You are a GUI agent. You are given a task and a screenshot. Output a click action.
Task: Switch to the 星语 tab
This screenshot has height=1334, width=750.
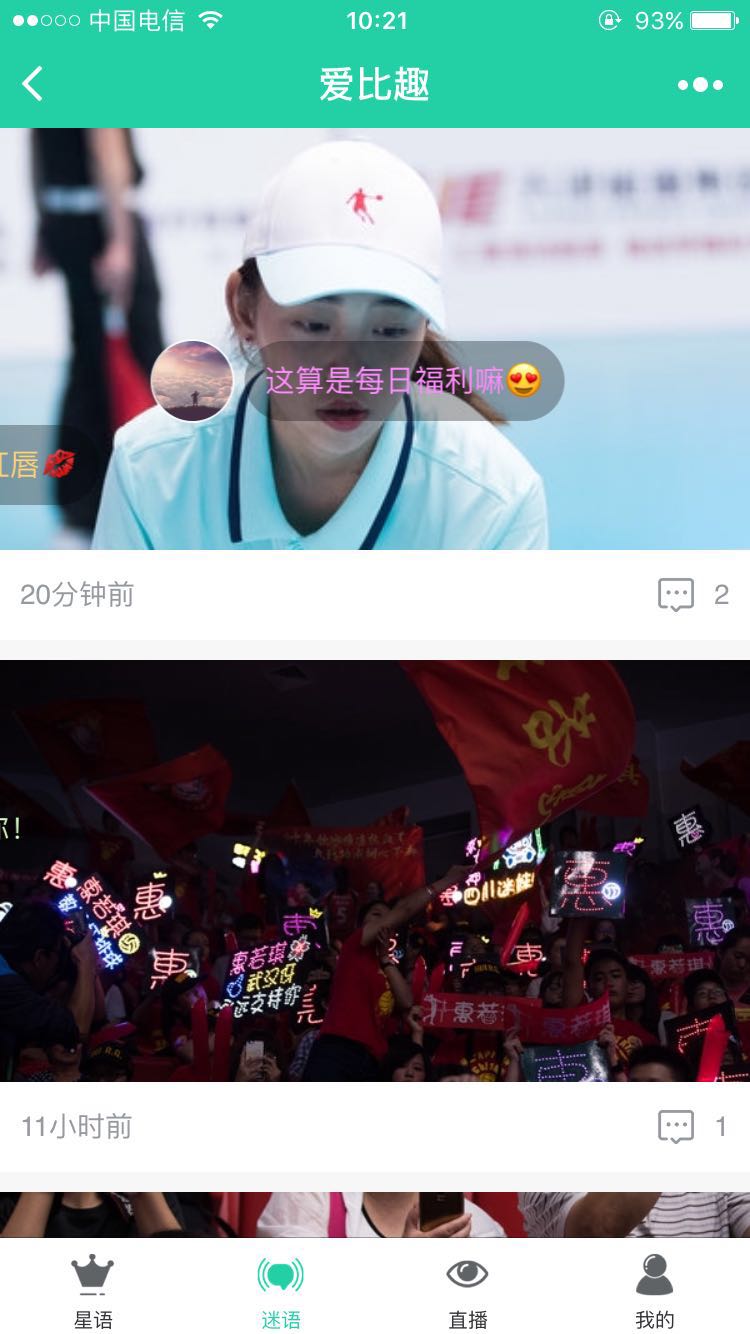[x=93, y=1291]
